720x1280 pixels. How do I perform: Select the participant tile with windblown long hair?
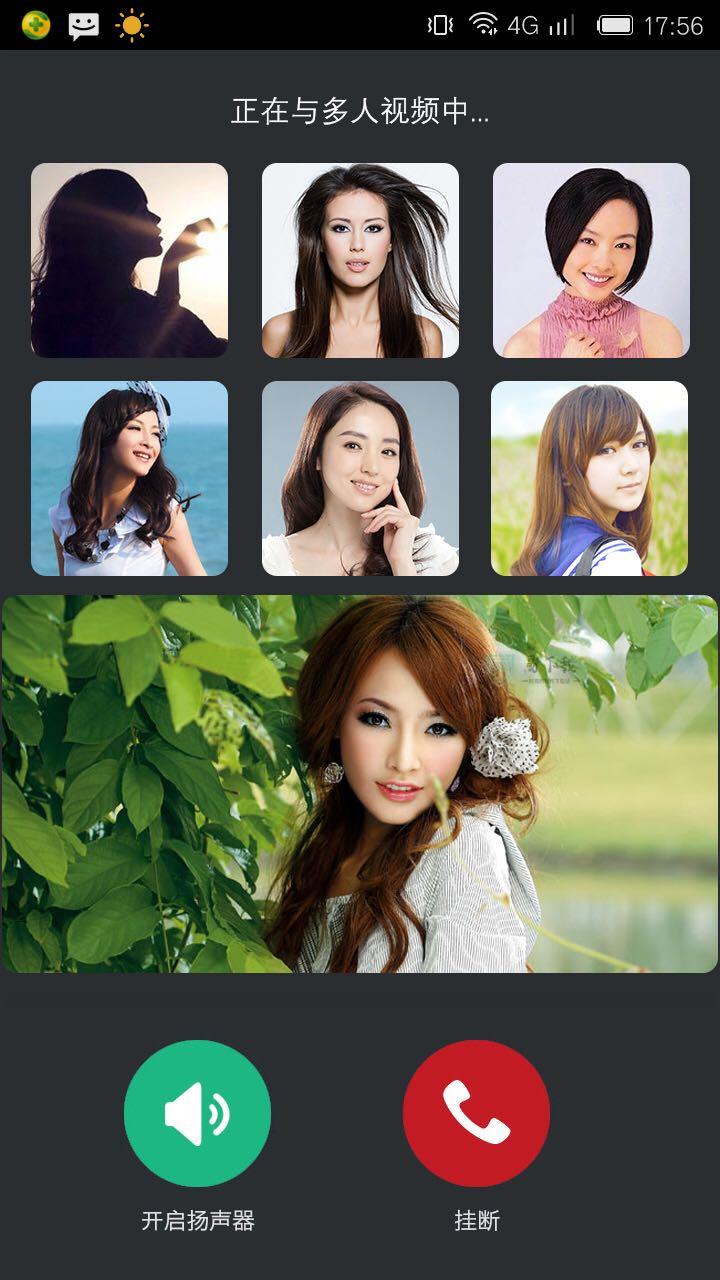(360, 260)
